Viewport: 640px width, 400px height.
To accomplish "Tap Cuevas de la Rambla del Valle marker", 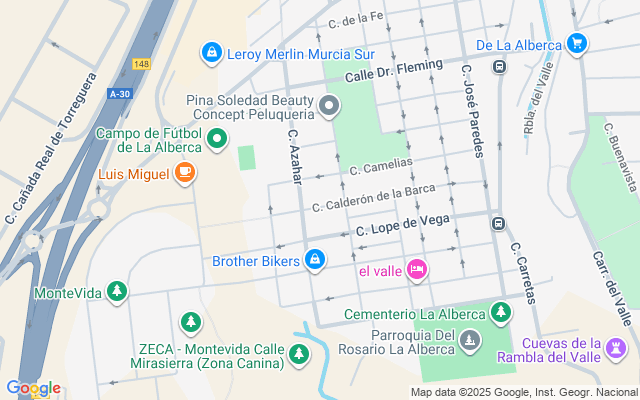I will (x=617, y=348).
